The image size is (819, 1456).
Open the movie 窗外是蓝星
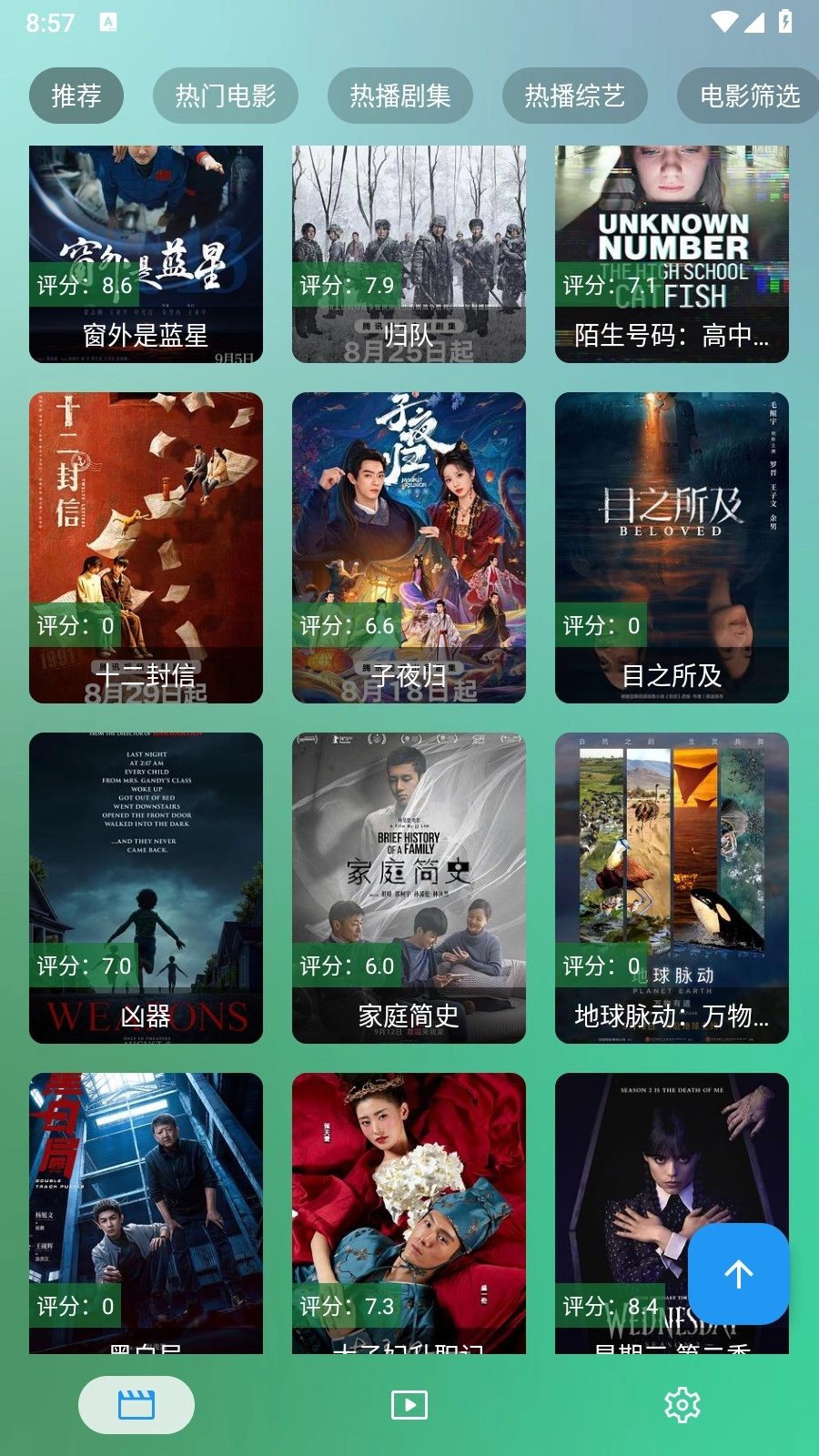point(146,254)
